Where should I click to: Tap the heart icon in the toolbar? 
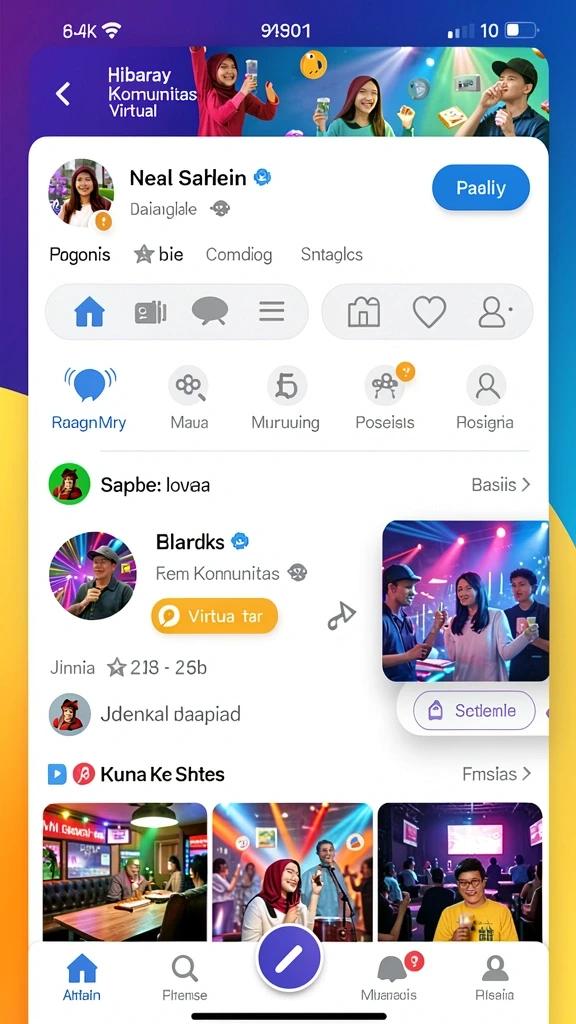(430, 312)
